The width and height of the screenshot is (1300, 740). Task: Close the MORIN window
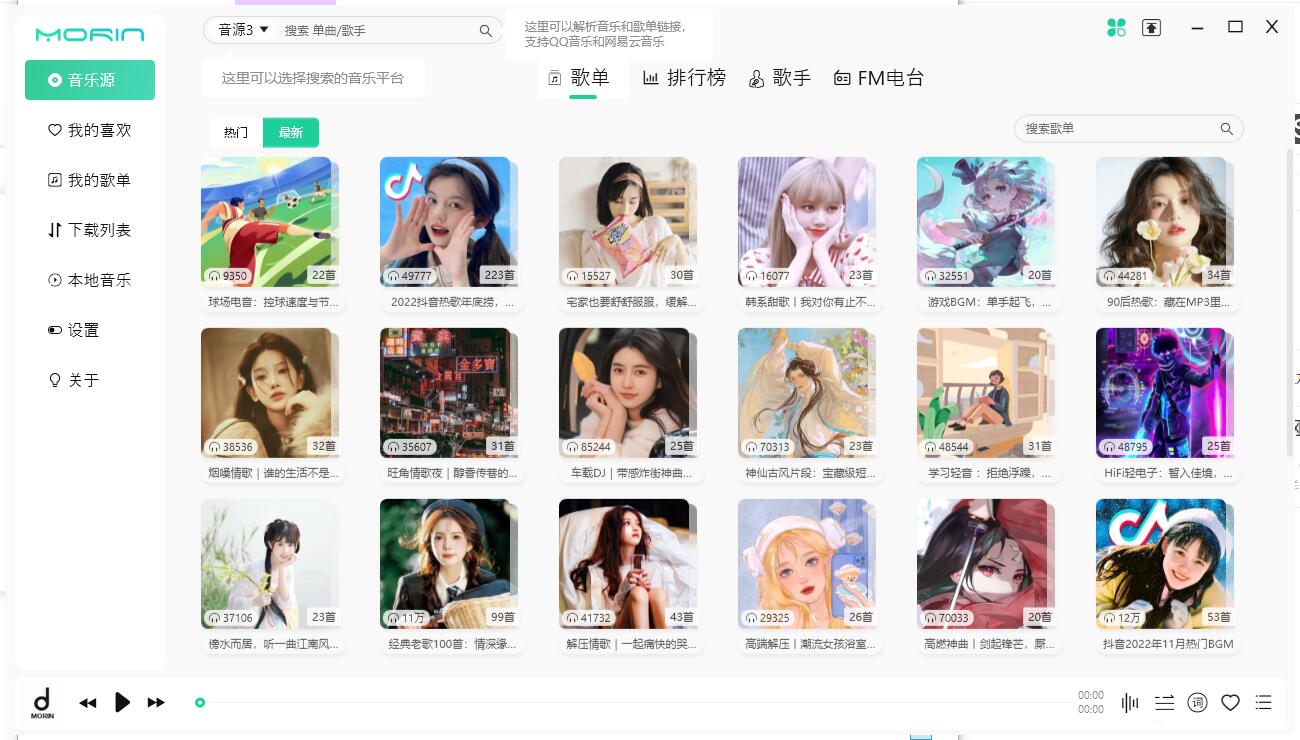[x=1272, y=27]
